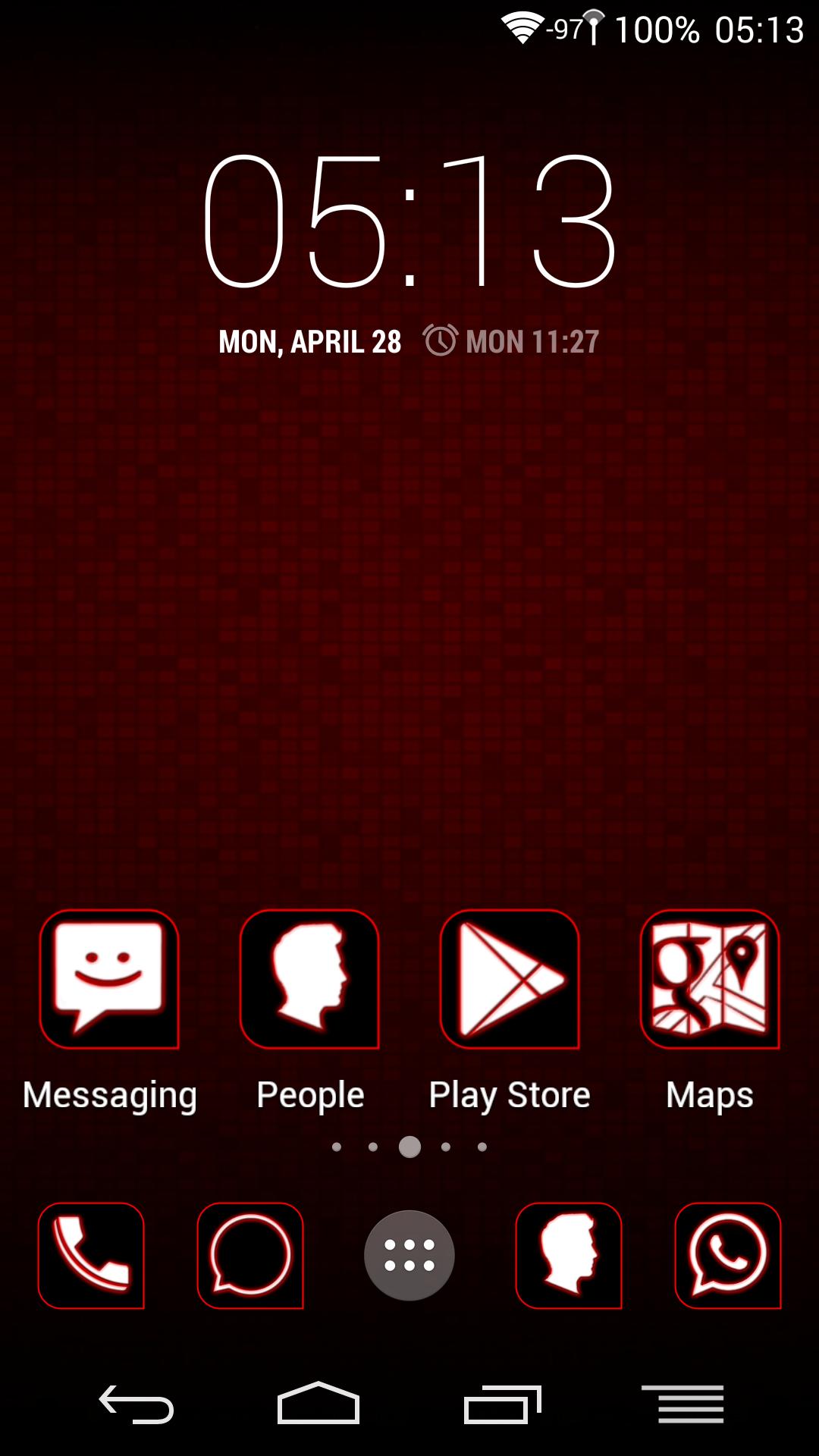Tap the date MON, APRIL 28

308,343
